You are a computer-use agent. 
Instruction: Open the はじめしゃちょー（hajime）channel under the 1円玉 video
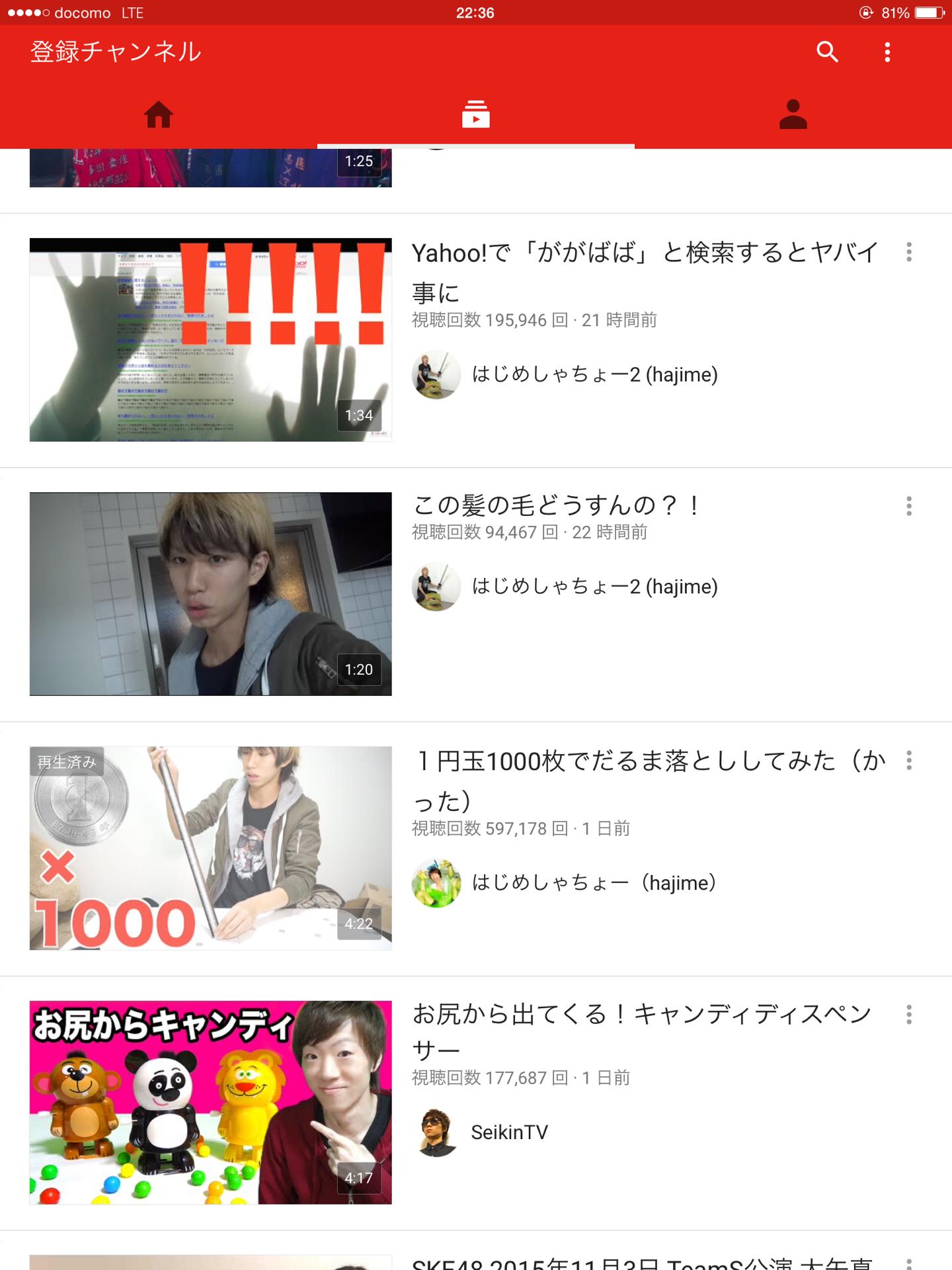coord(593,883)
